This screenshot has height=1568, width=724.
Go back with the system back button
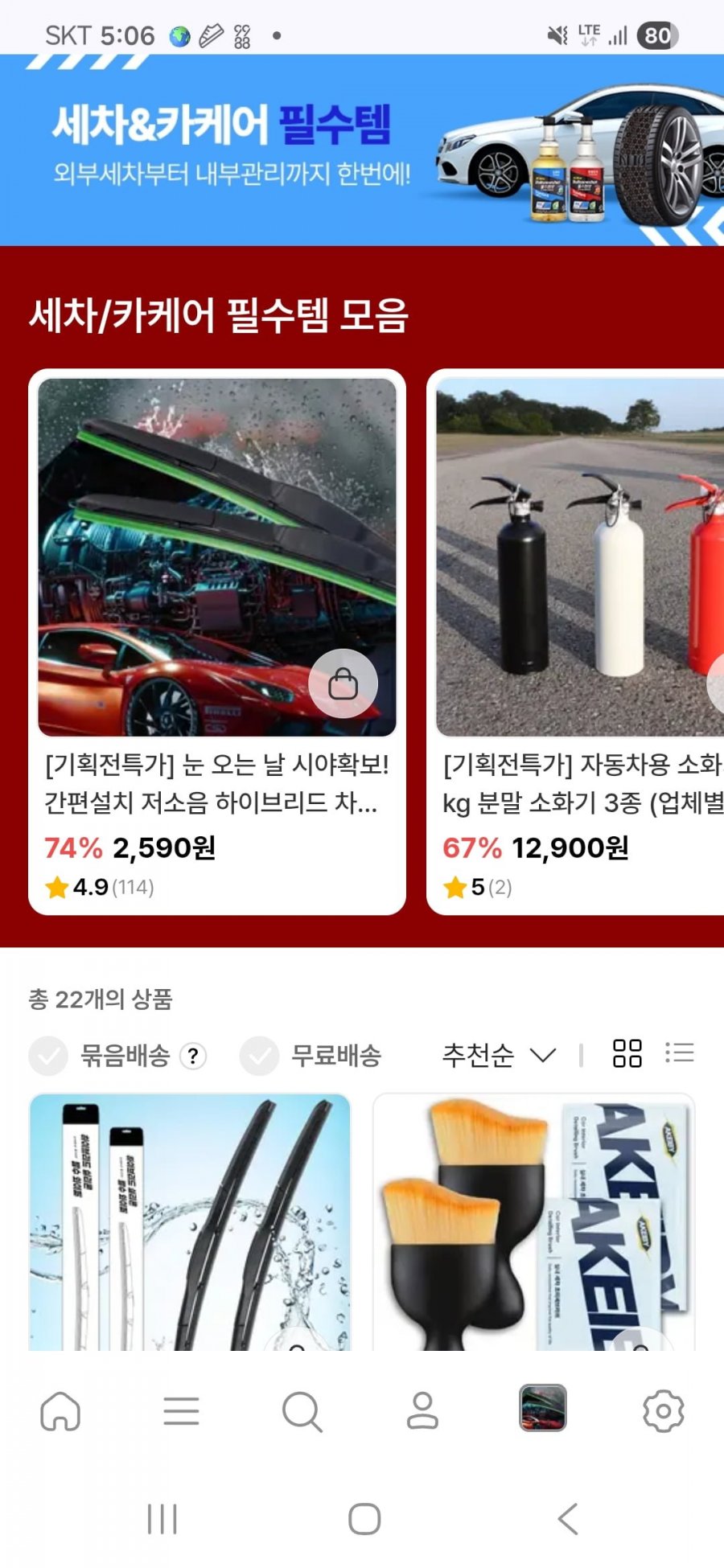(x=568, y=1519)
